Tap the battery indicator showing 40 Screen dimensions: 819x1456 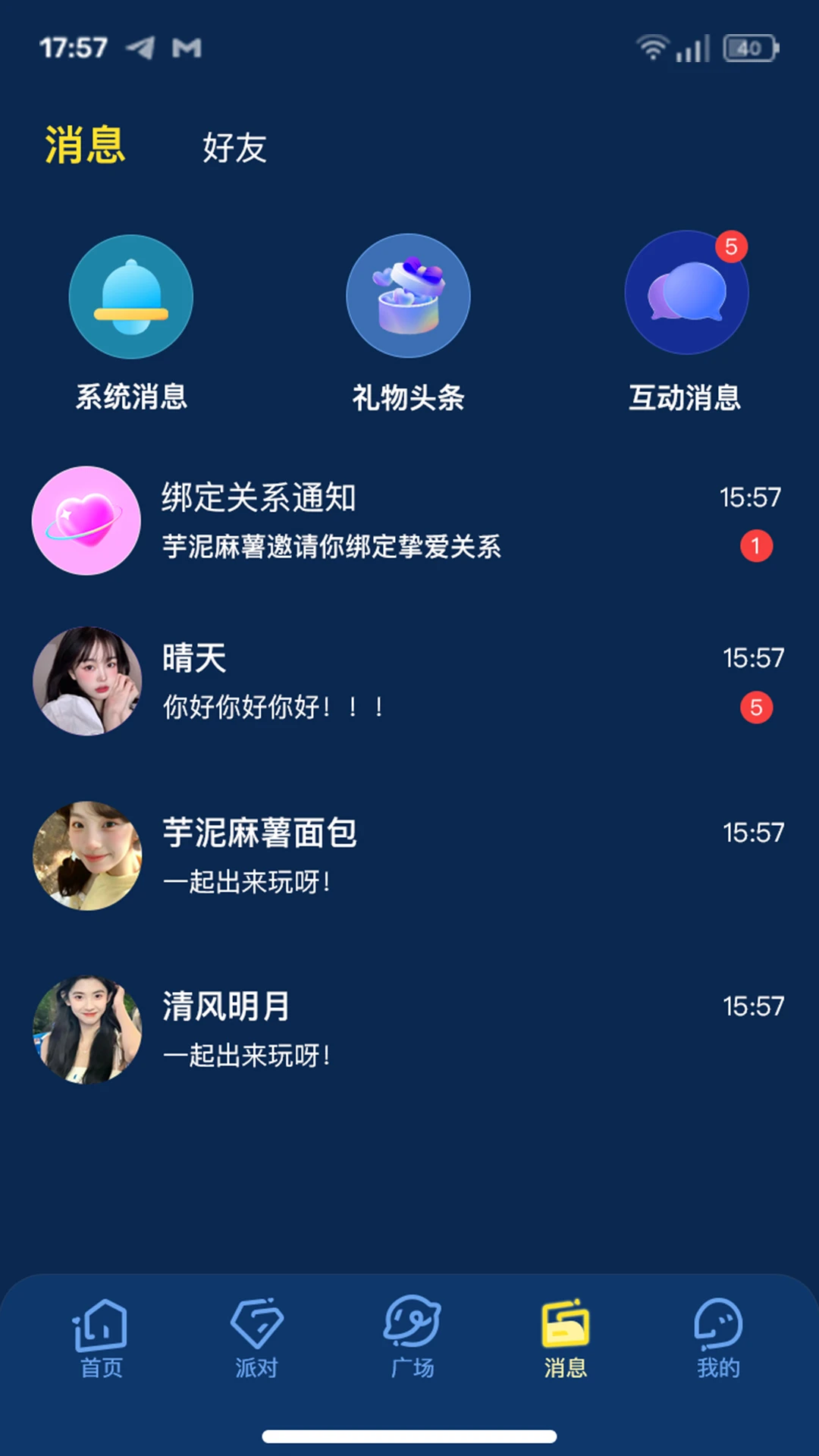tap(749, 45)
